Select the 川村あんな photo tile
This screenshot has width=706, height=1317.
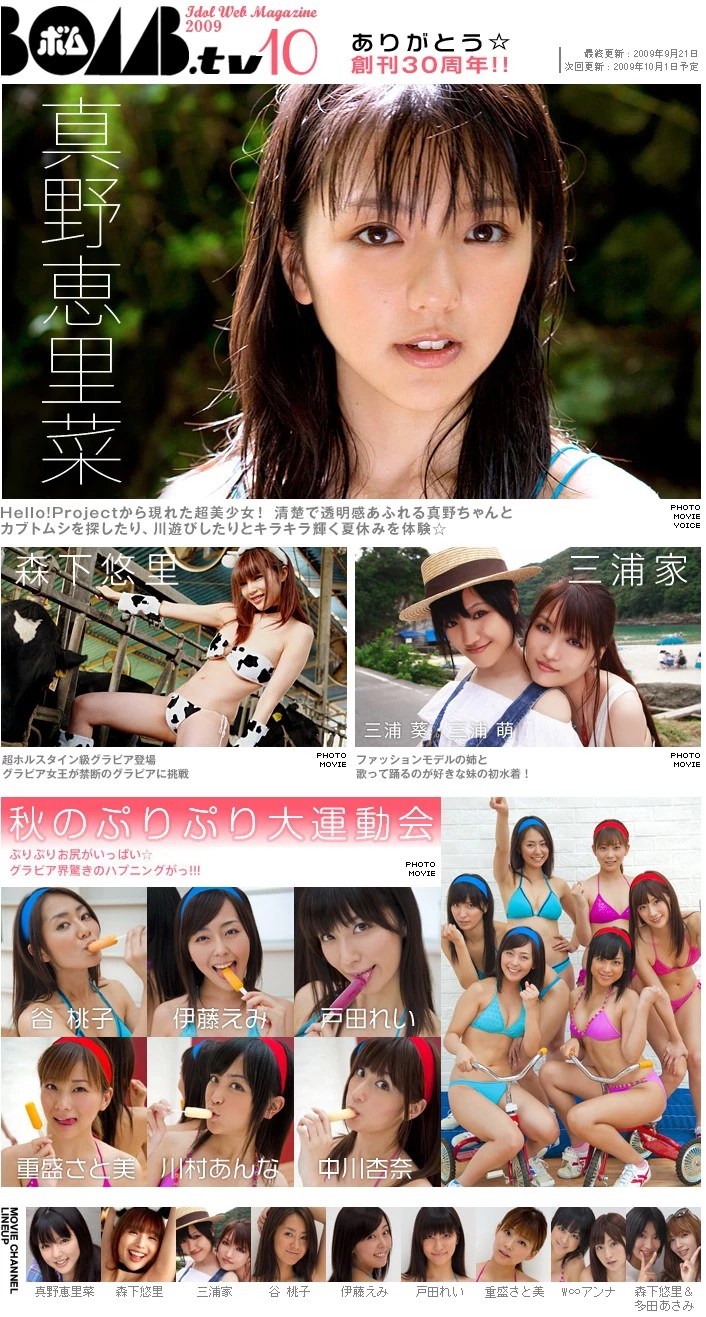pyautogui.click(x=220, y=1111)
